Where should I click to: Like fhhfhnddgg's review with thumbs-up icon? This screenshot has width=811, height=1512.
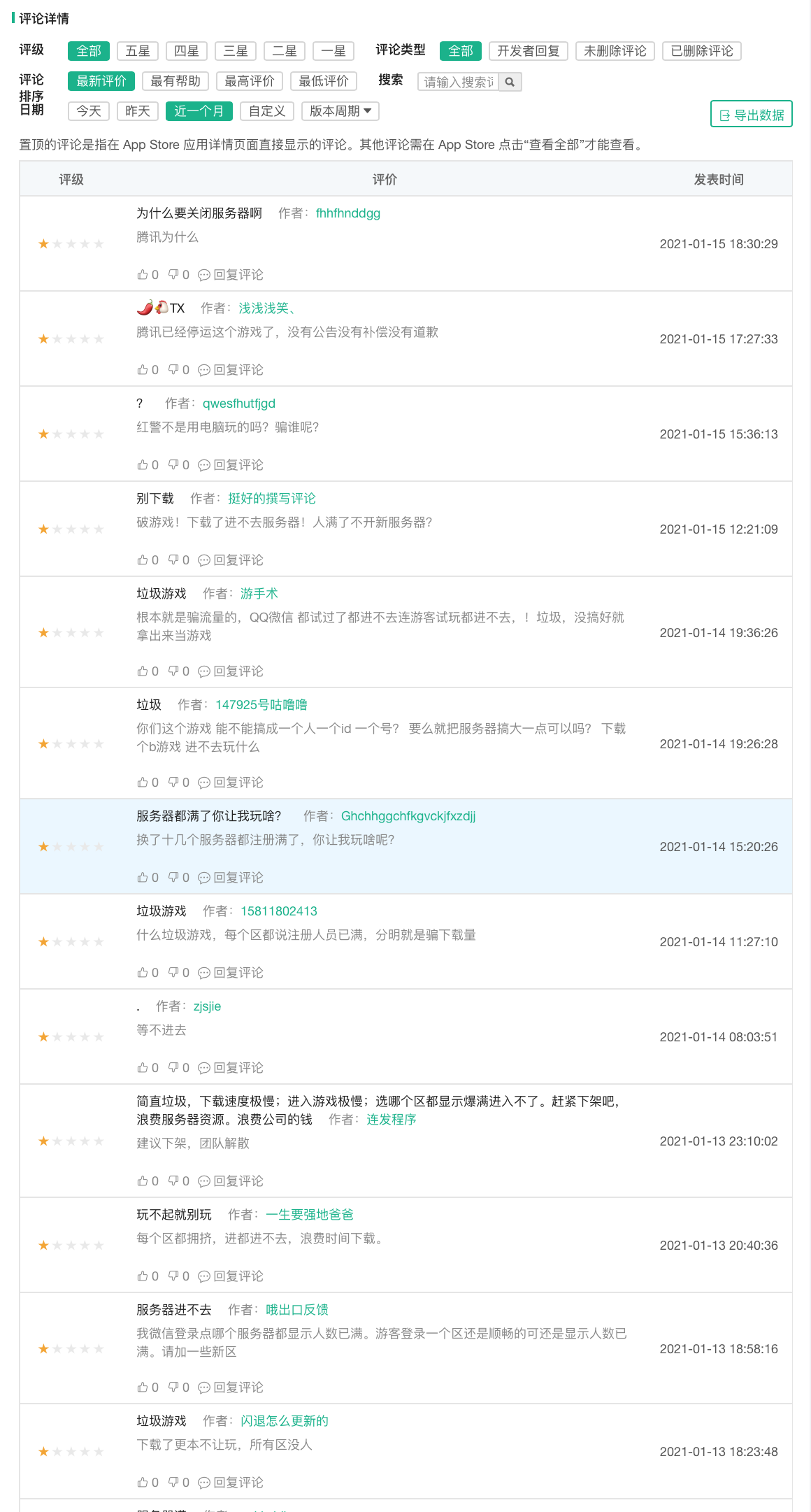142,275
